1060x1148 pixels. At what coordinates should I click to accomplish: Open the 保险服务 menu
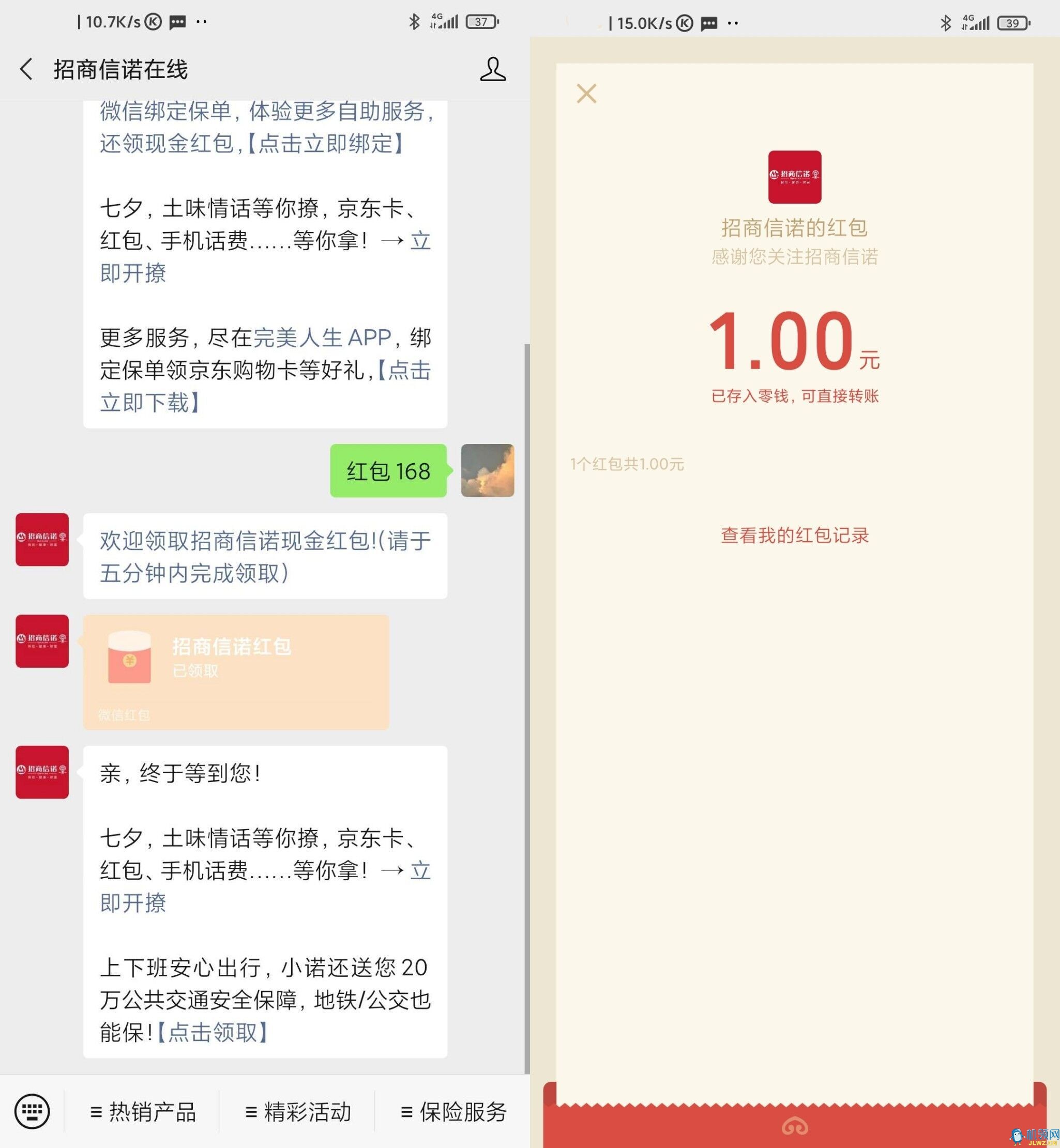tap(453, 1112)
